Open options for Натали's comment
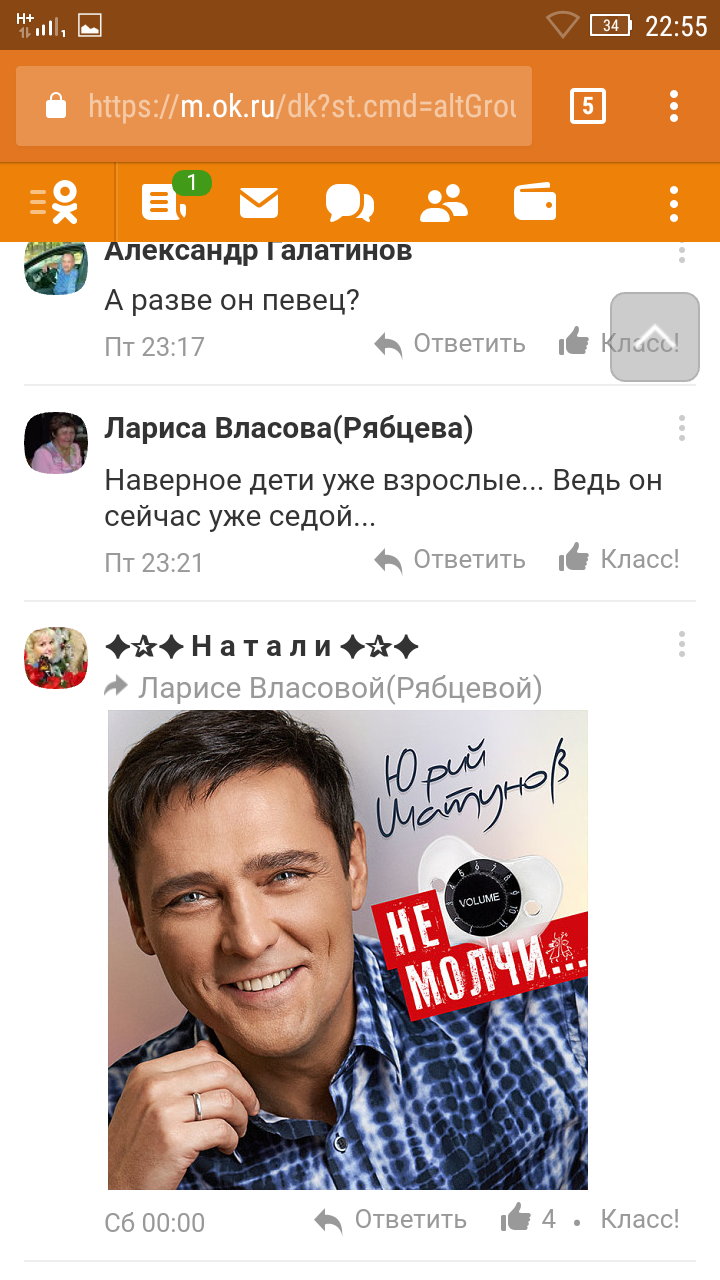 tap(681, 645)
